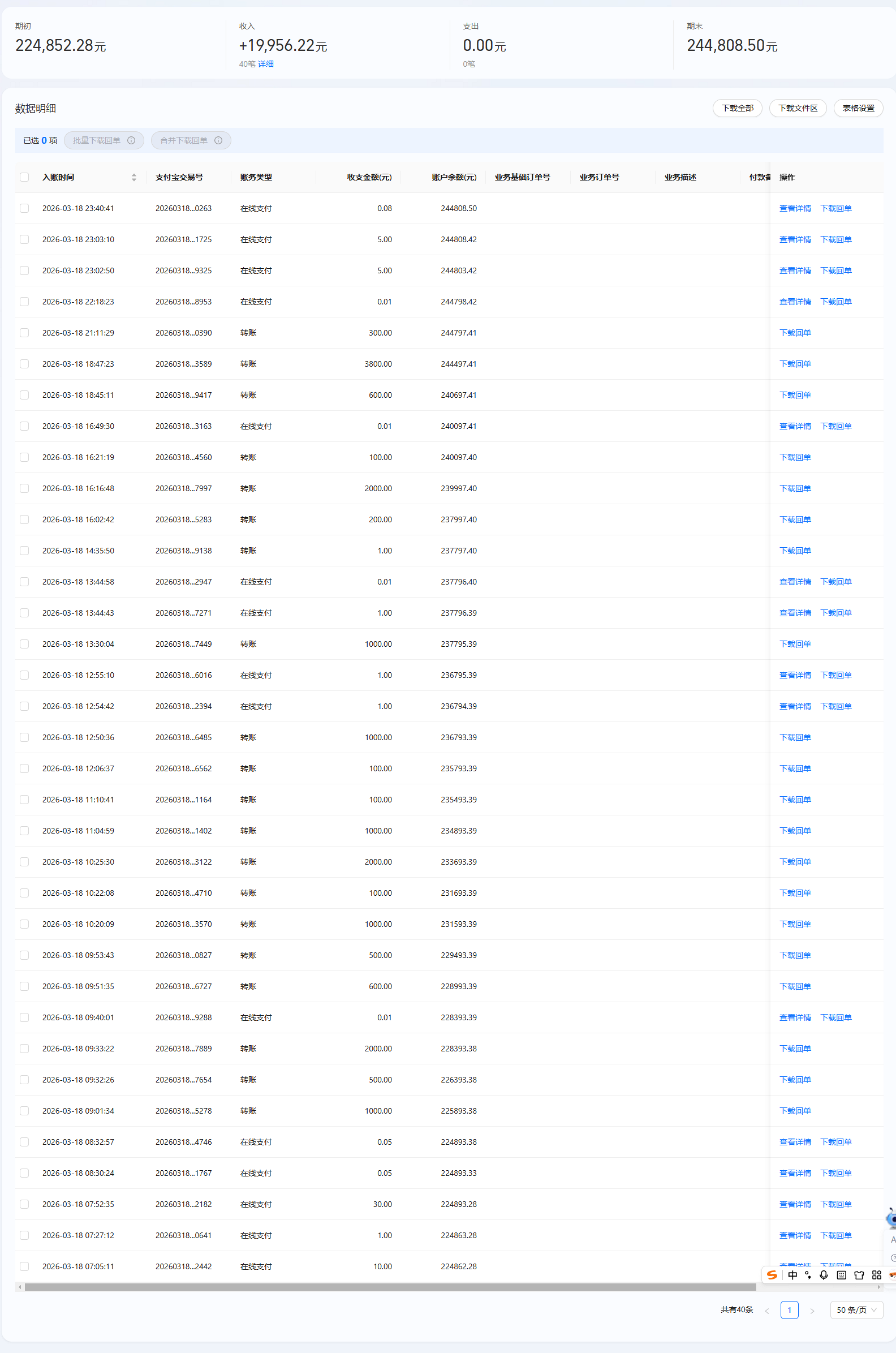Viewport: 896px width, 1353px height.
Task: Download 下载回单 for transaction 20260318...3122
Action: click(x=795, y=862)
